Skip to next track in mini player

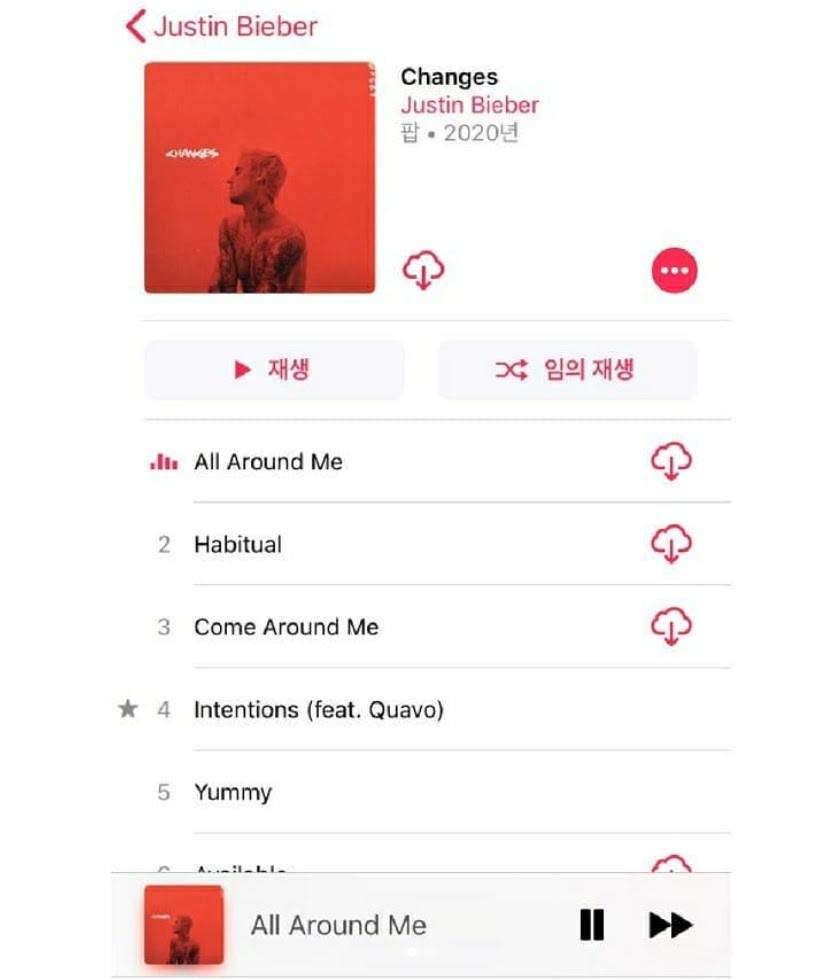coord(670,925)
